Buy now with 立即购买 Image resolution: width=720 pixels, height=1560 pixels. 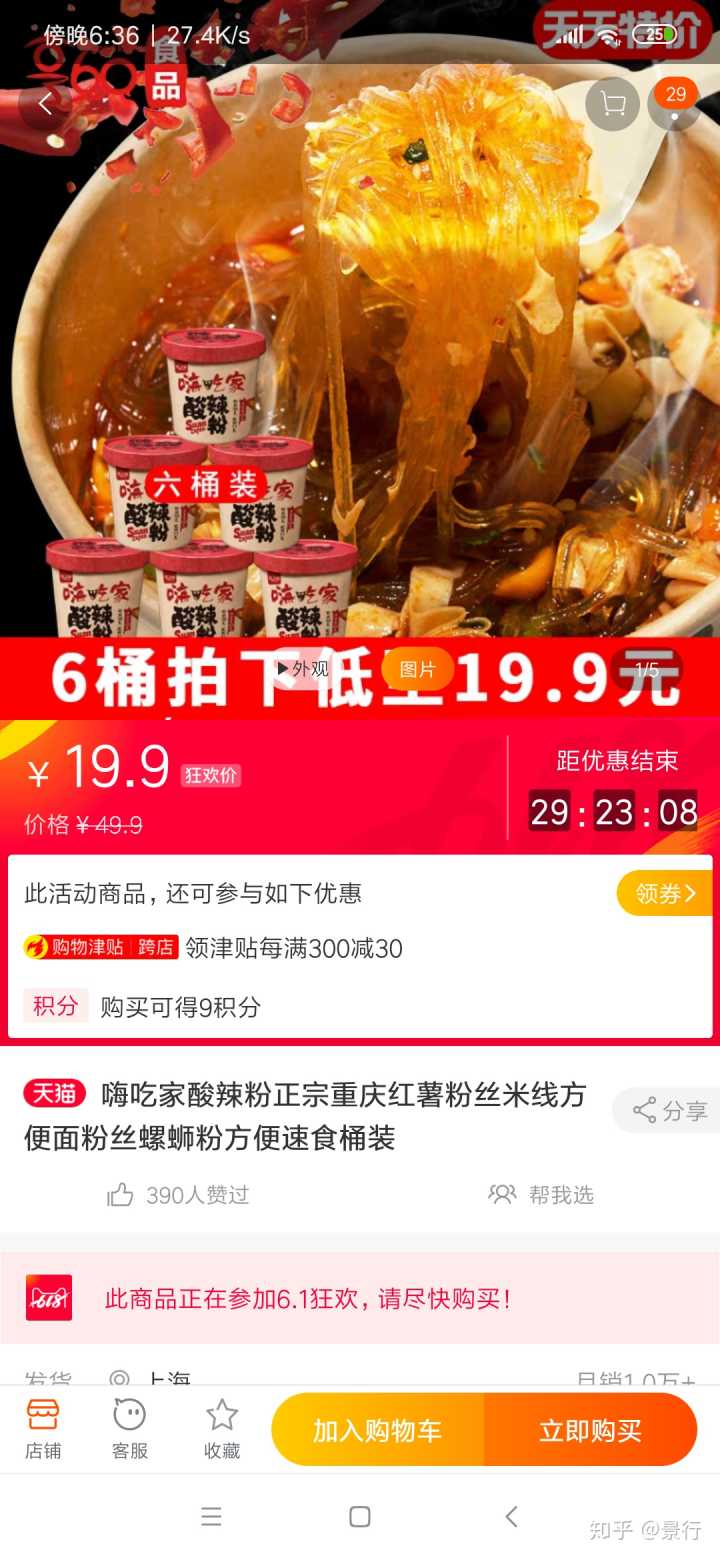click(x=590, y=1430)
